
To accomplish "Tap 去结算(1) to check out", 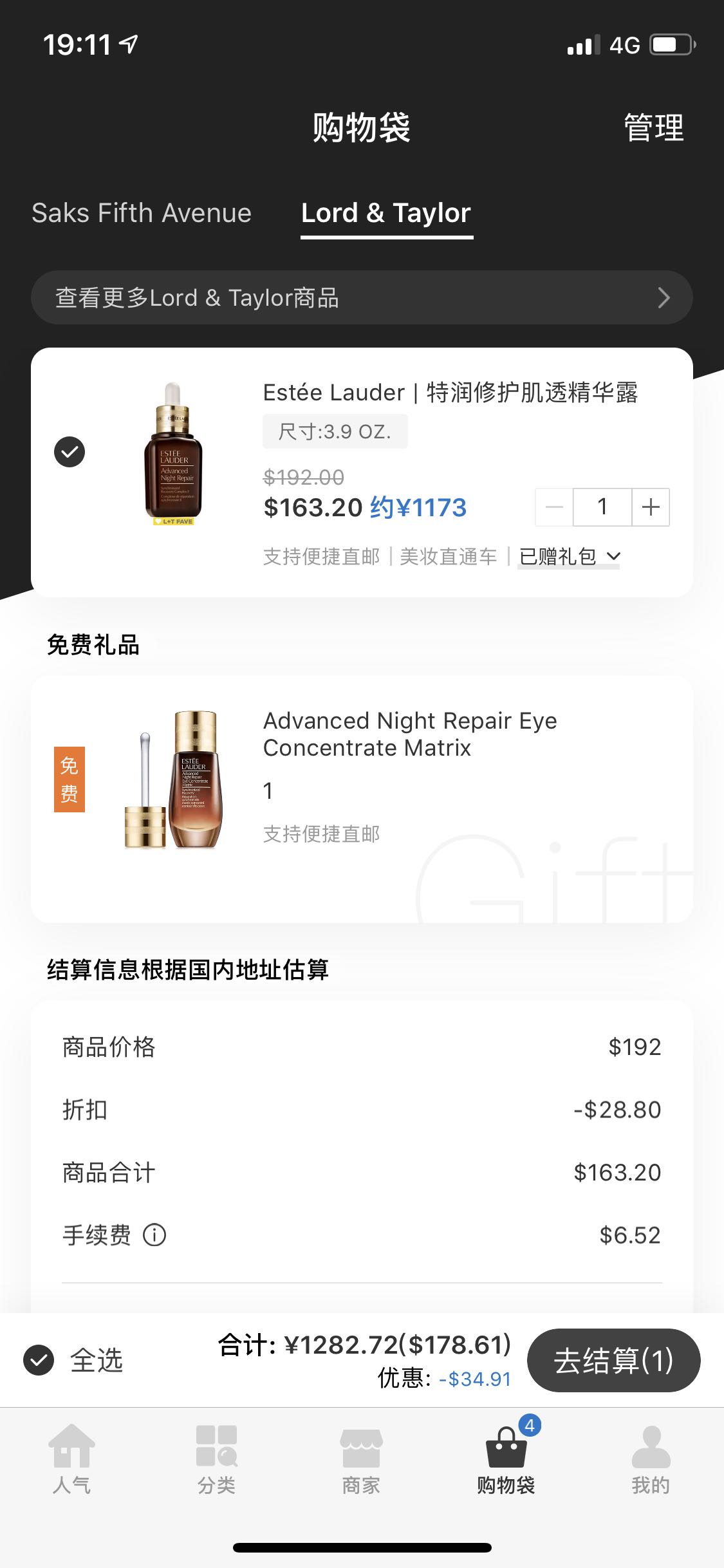I will click(613, 1360).
